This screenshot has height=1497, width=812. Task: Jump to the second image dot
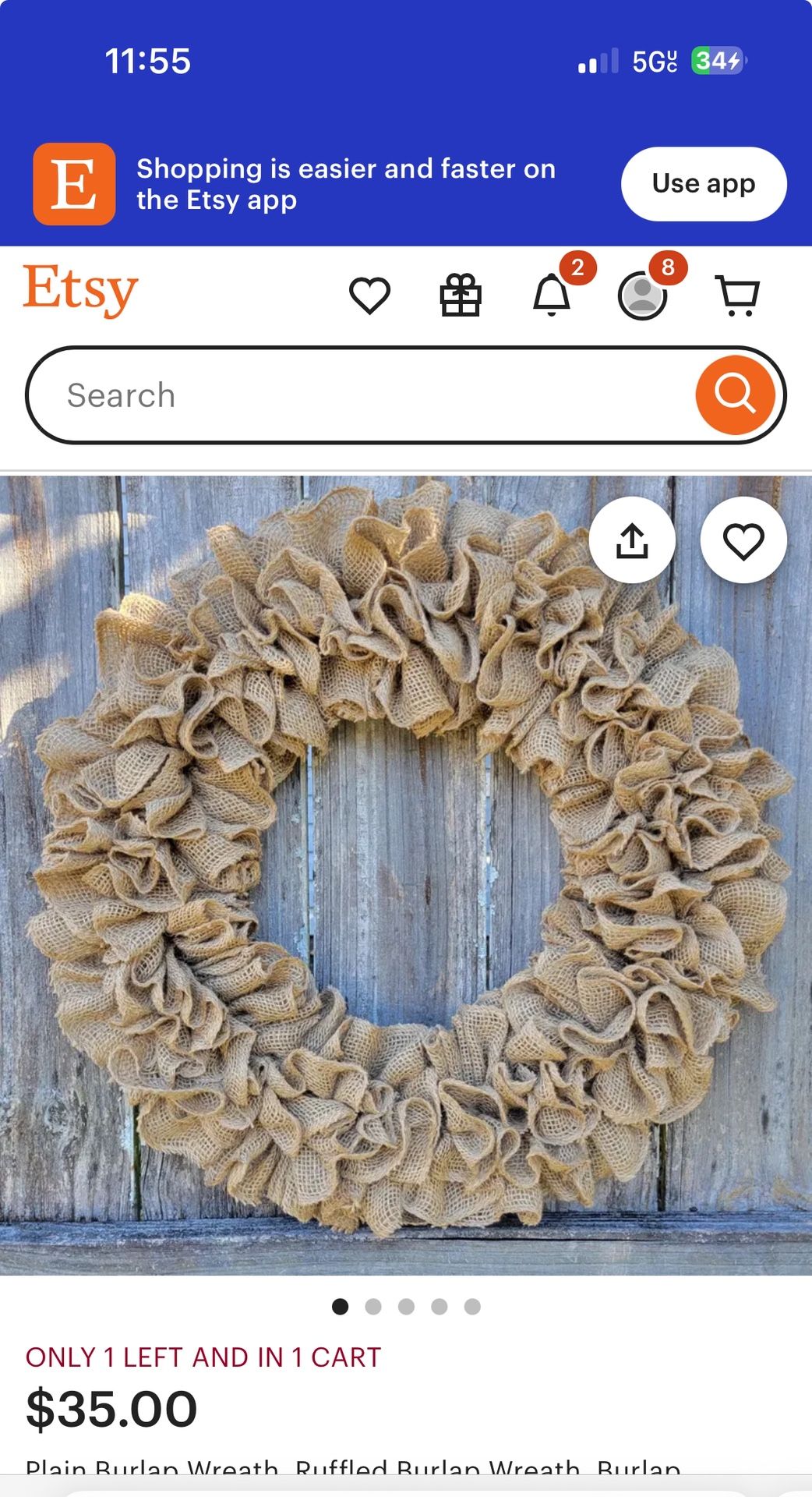pyautogui.click(x=373, y=1306)
